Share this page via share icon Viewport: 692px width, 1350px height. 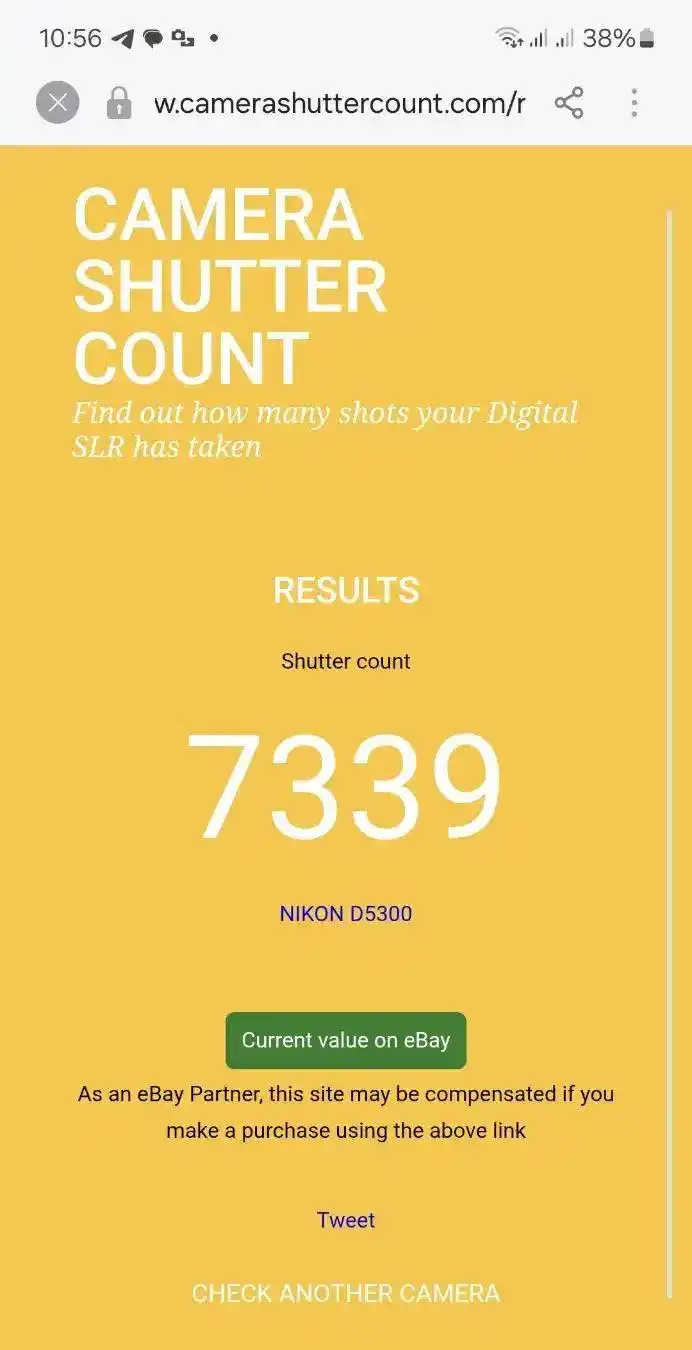point(569,103)
